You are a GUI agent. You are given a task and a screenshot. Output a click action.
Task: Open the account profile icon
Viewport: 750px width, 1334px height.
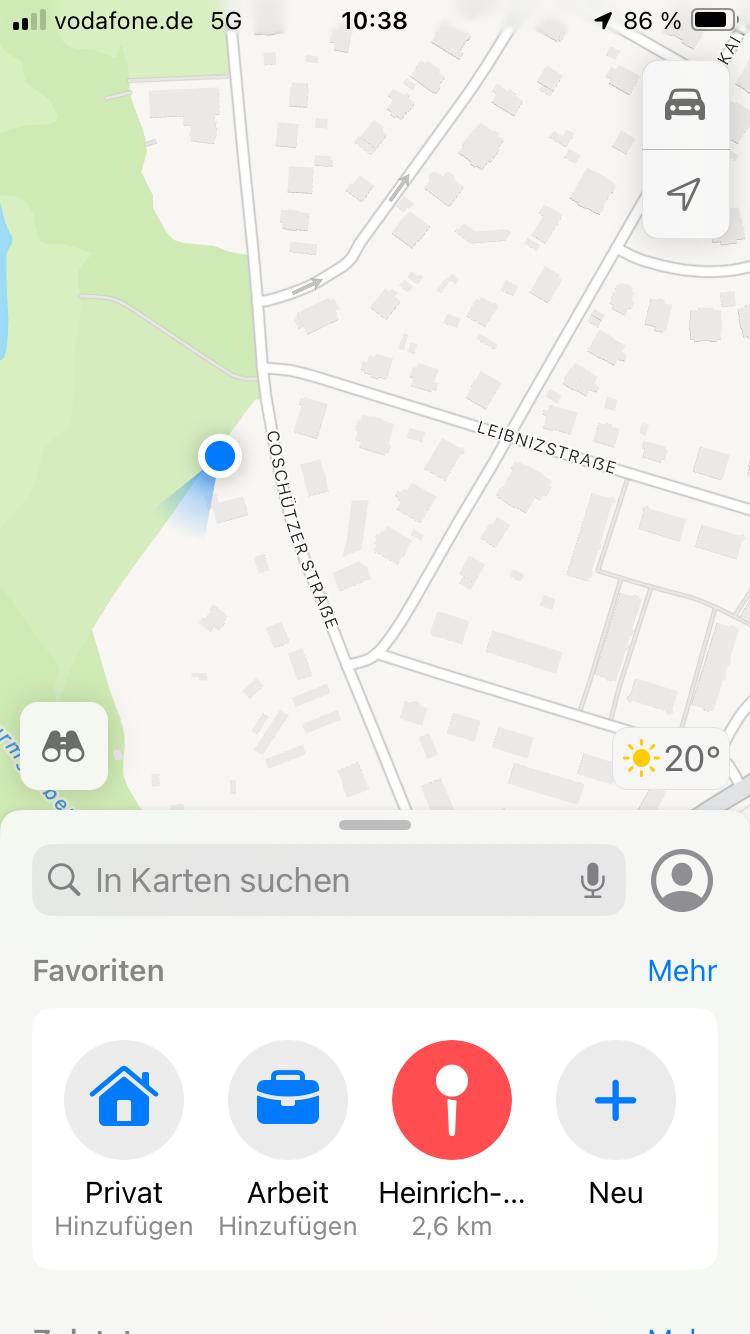coord(682,880)
